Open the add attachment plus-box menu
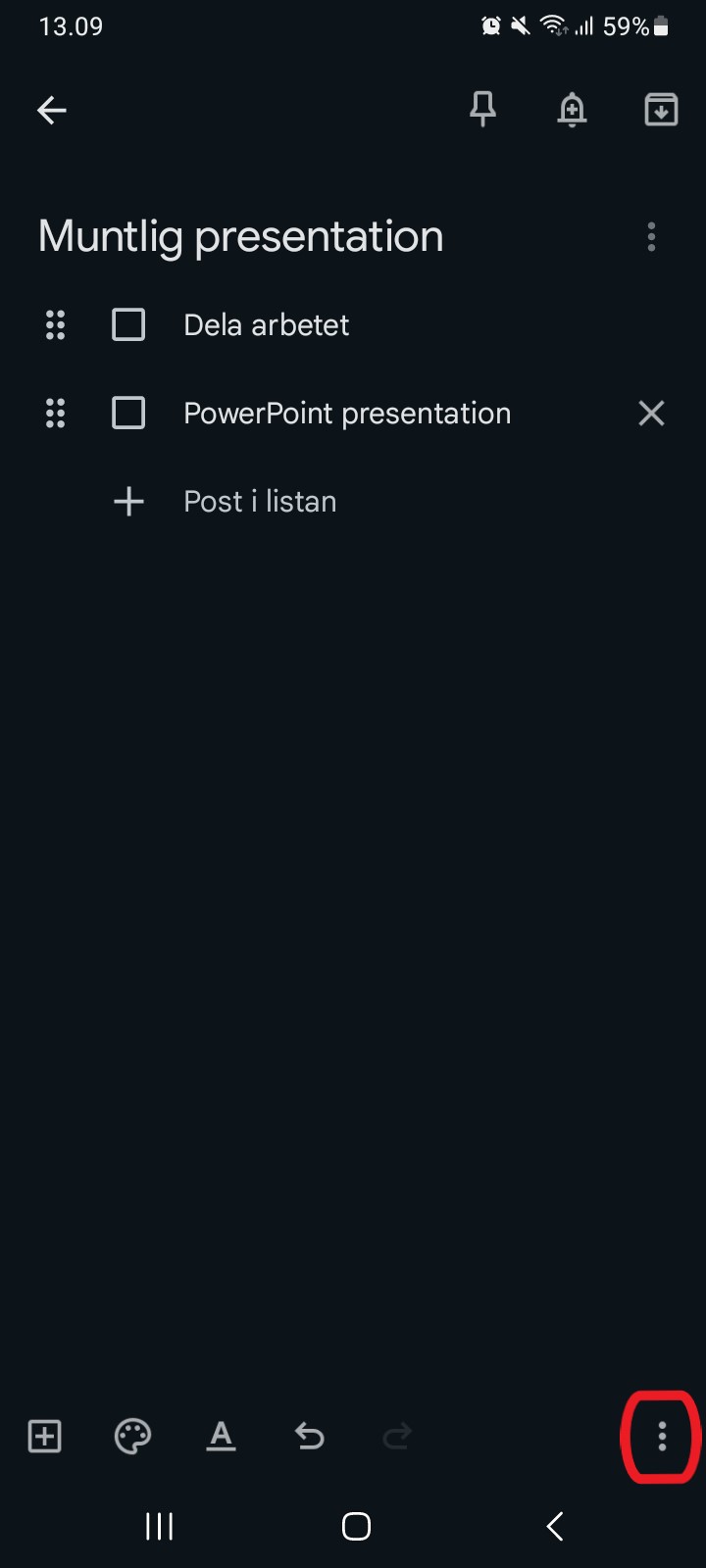Screen dimensions: 706x1568 point(45,1437)
